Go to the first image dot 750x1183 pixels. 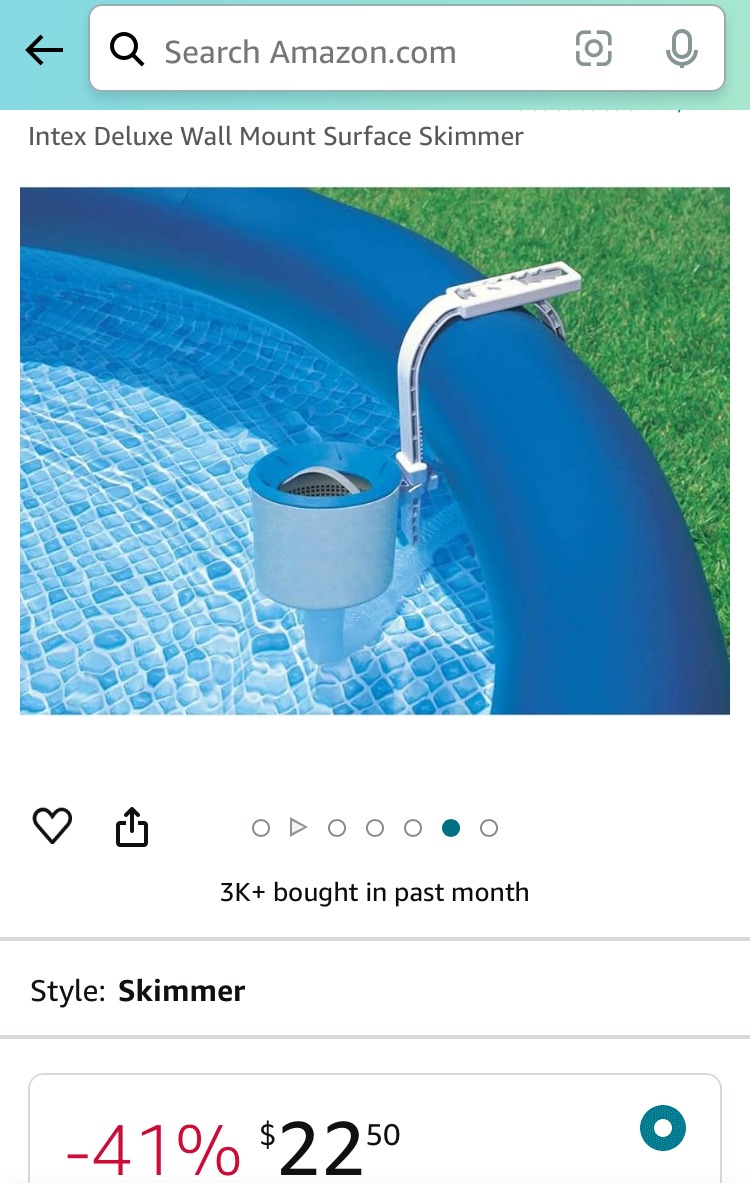point(261,828)
